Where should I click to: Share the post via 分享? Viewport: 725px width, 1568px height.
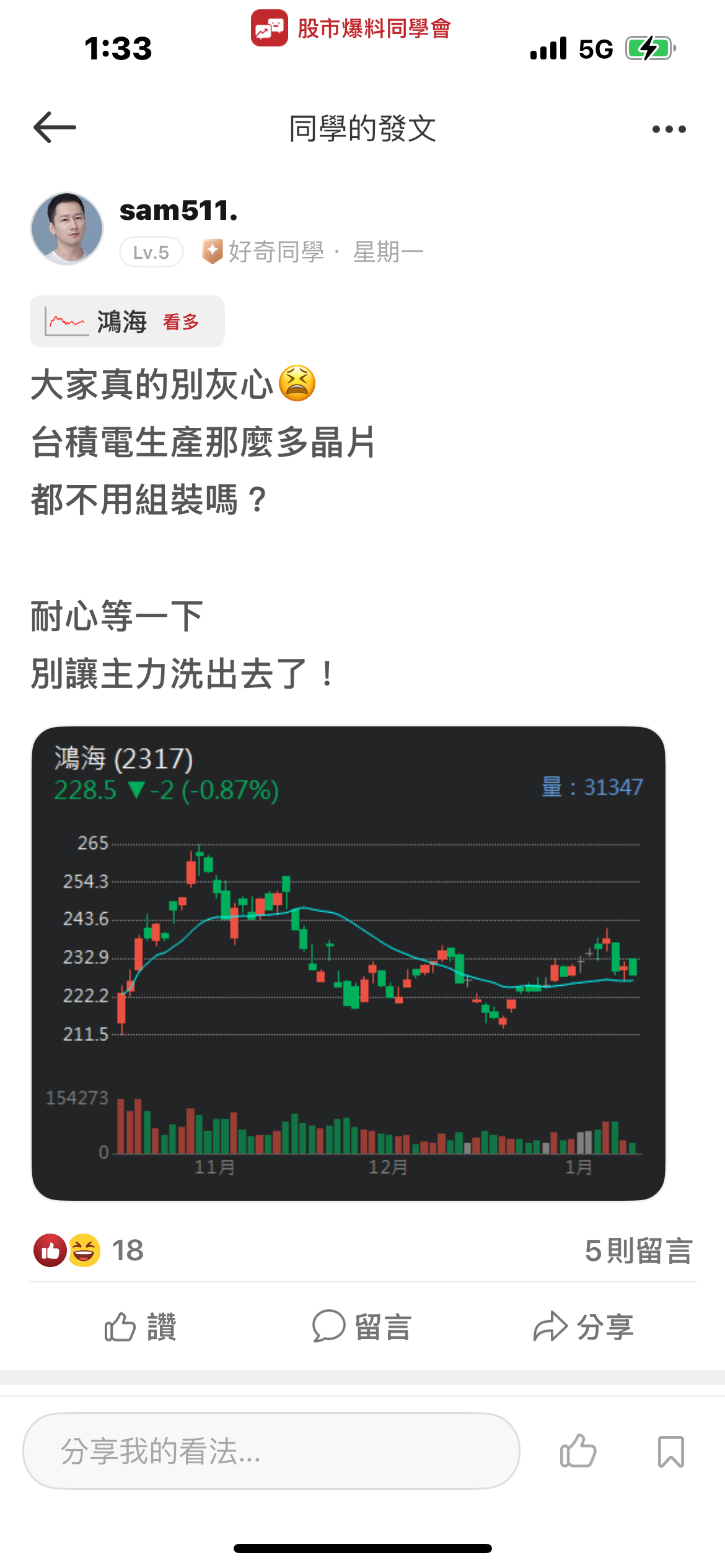point(583,1327)
